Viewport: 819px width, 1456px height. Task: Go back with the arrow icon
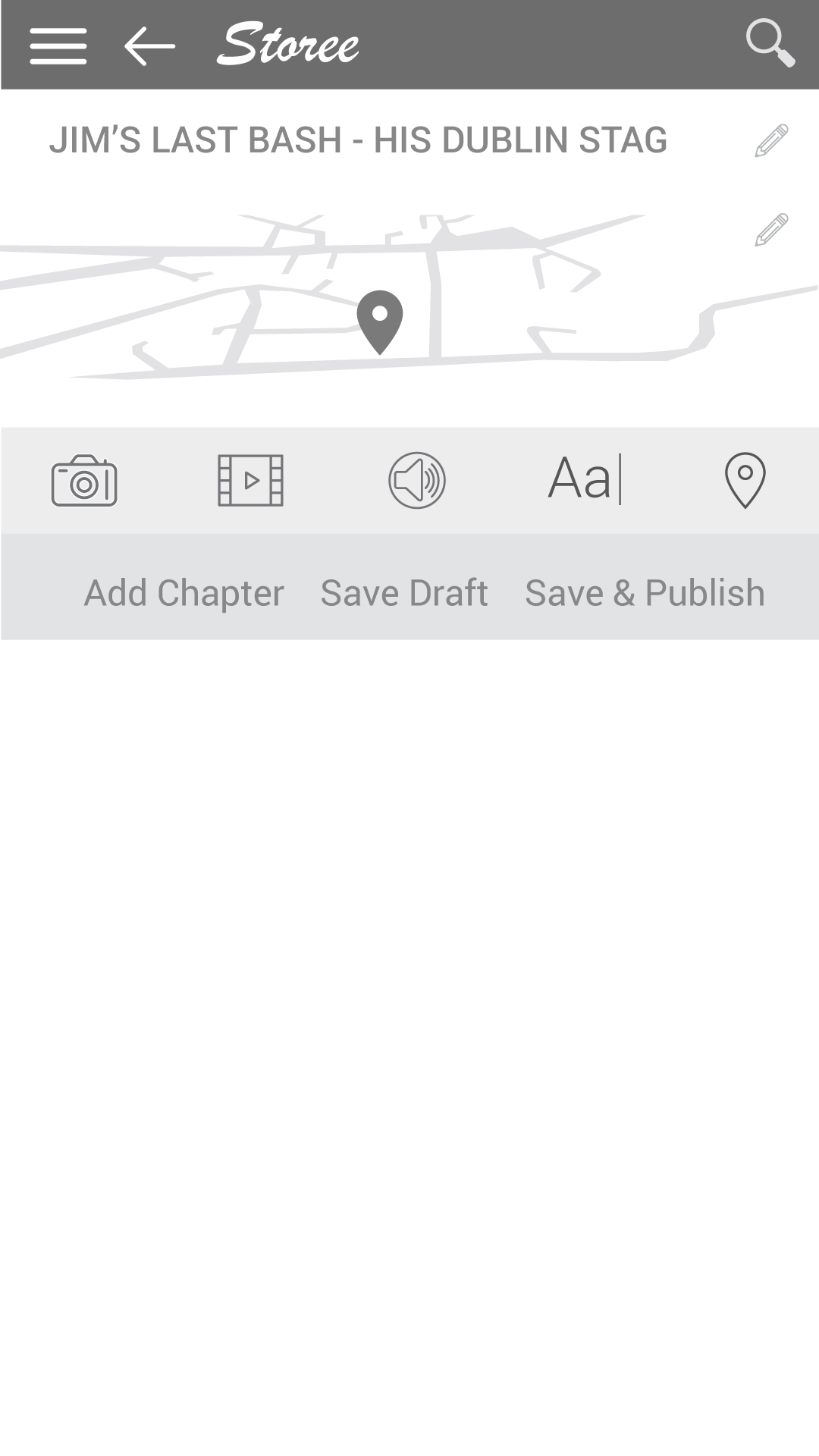coord(149,46)
